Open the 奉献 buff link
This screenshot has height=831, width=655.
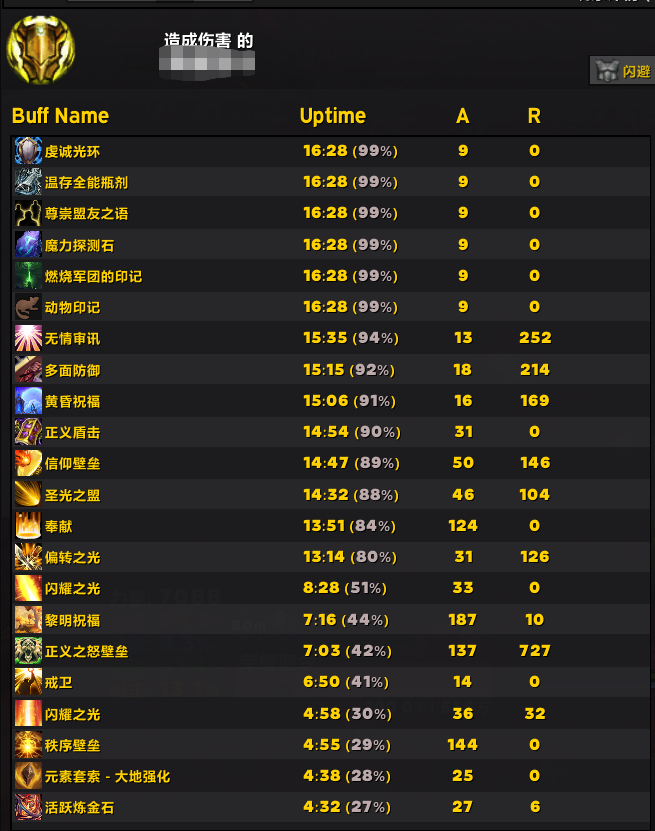coord(58,526)
